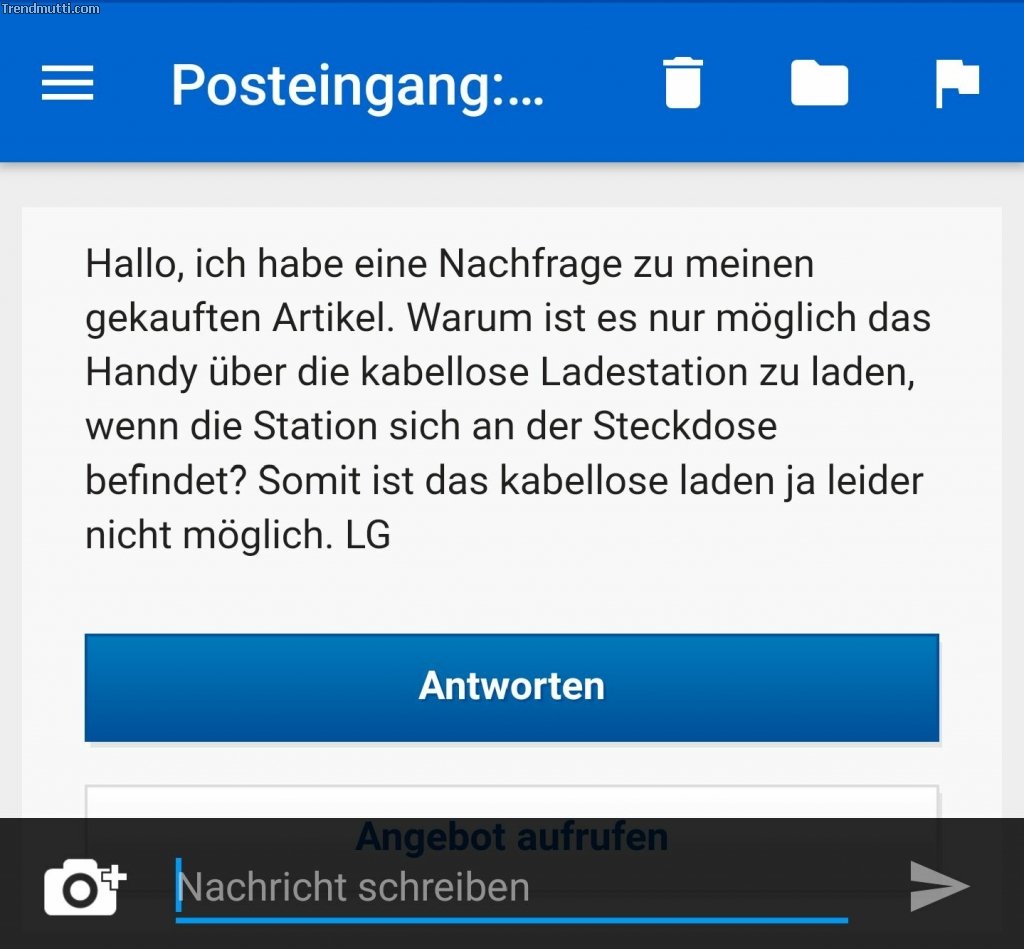Screen dimensions: 1024x949
Task: Move message to a folder
Action: click(819, 84)
